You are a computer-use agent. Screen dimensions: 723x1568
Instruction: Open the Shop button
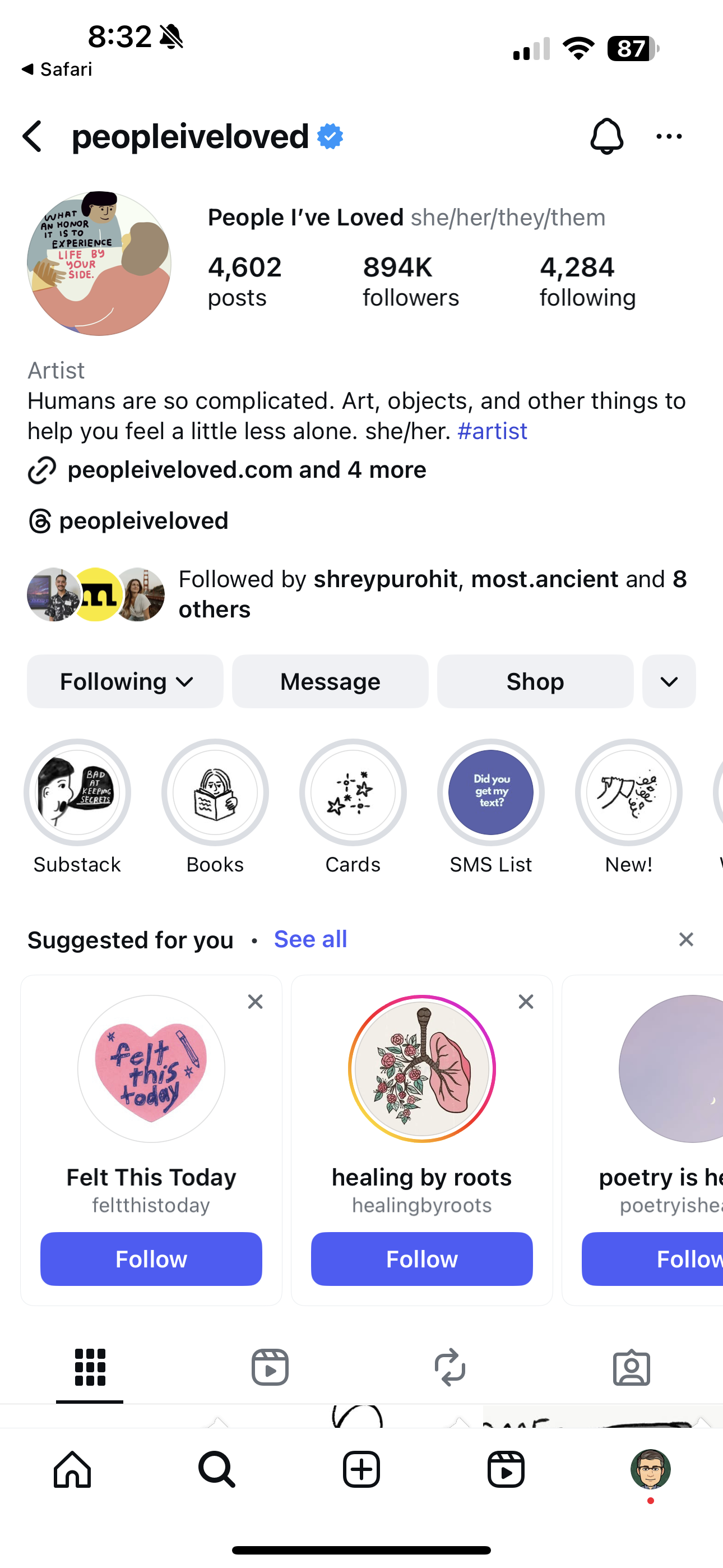tap(535, 681)
